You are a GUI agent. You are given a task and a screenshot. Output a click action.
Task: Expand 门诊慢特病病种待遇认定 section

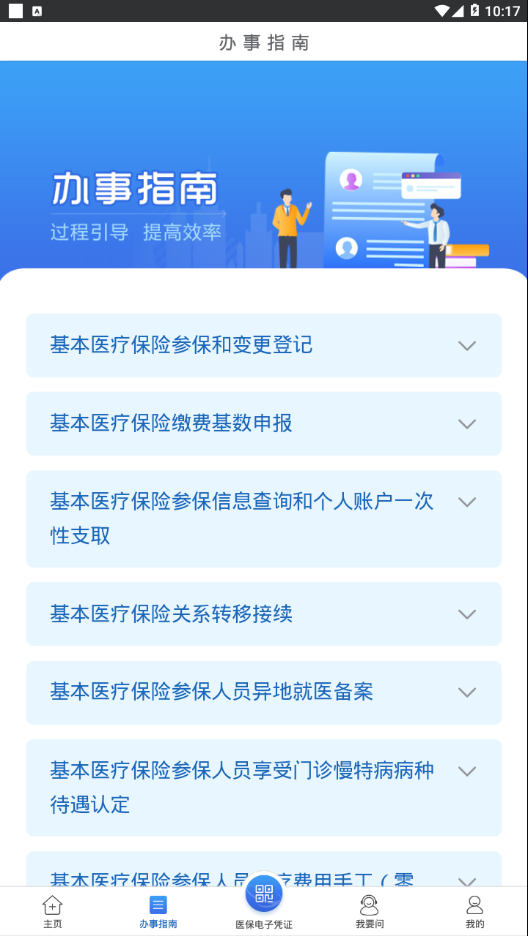[264, 787]
